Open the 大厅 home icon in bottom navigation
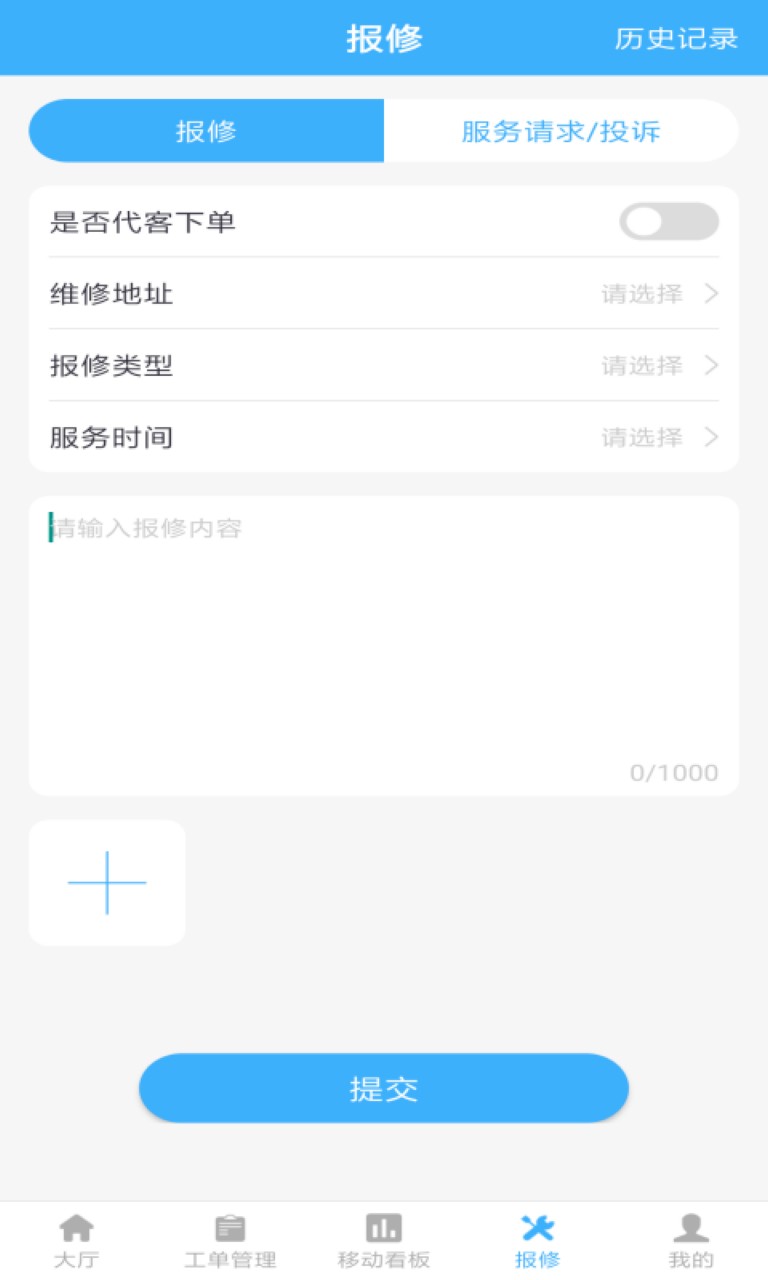This screenshot has height=1280, width=768. [x=75, y=1235]
